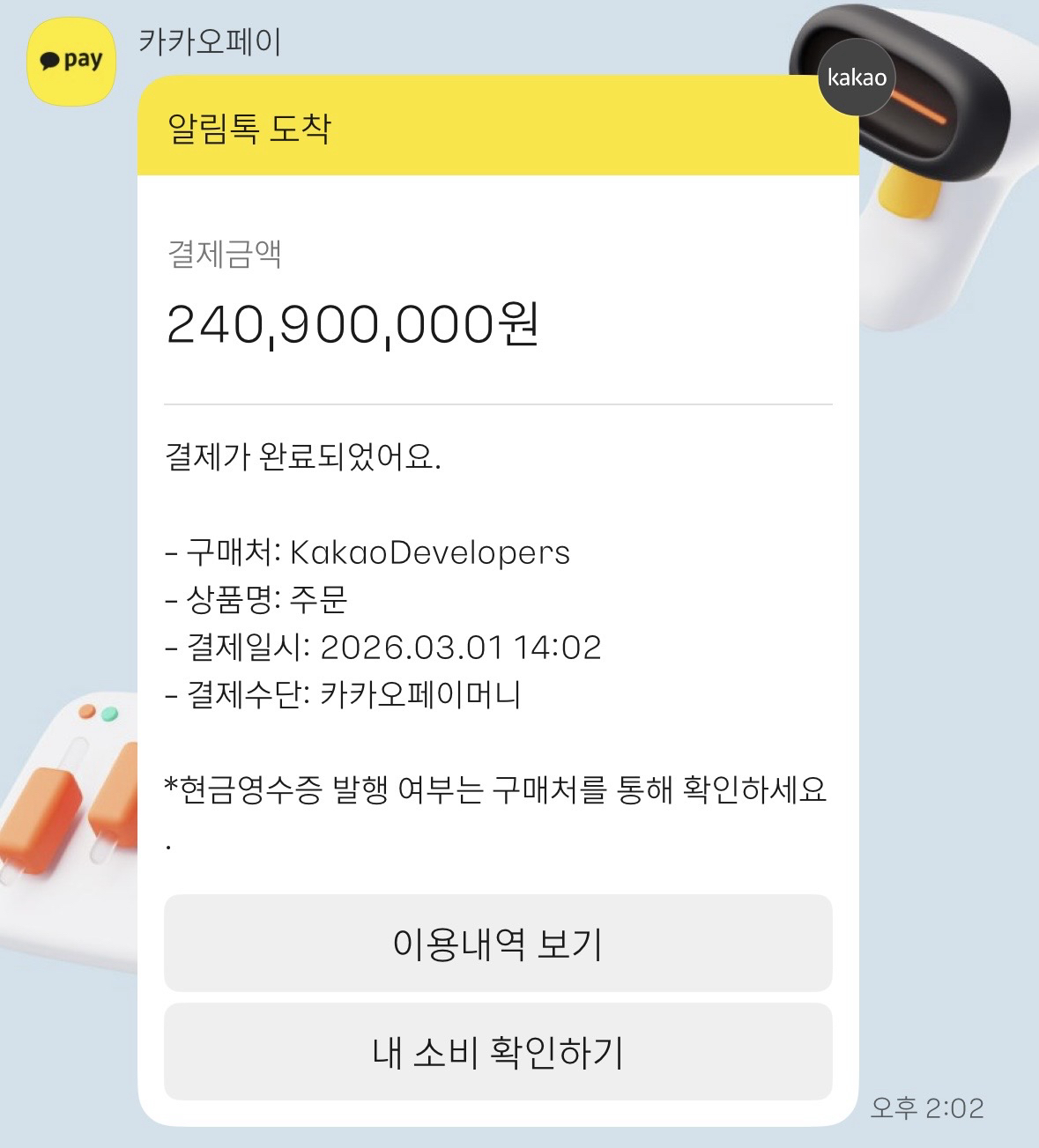Tap the 이용내역 보기 button
Screen dimensions: 1039x1148
point(498,944)
